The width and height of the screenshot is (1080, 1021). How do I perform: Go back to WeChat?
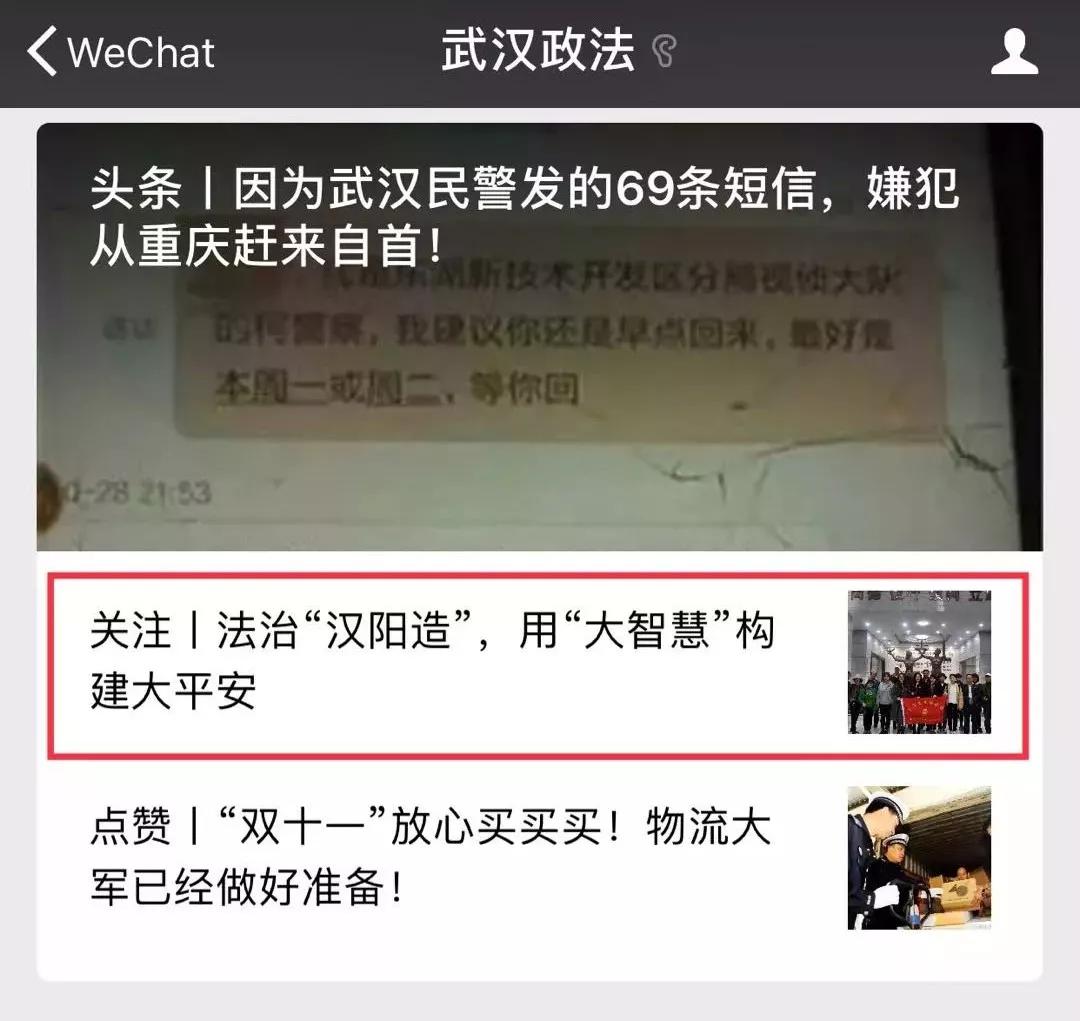click(122, 52)
